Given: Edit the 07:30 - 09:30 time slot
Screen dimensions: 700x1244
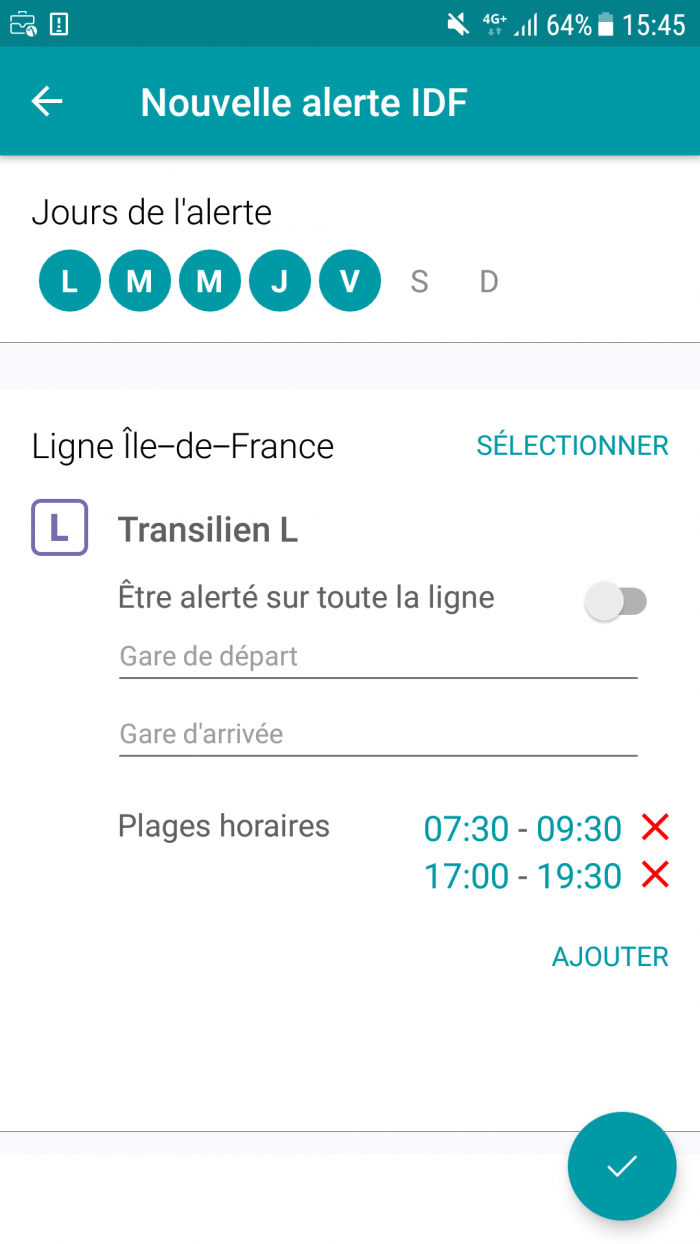Looking at the screenshot, I should tap(523, 828).
